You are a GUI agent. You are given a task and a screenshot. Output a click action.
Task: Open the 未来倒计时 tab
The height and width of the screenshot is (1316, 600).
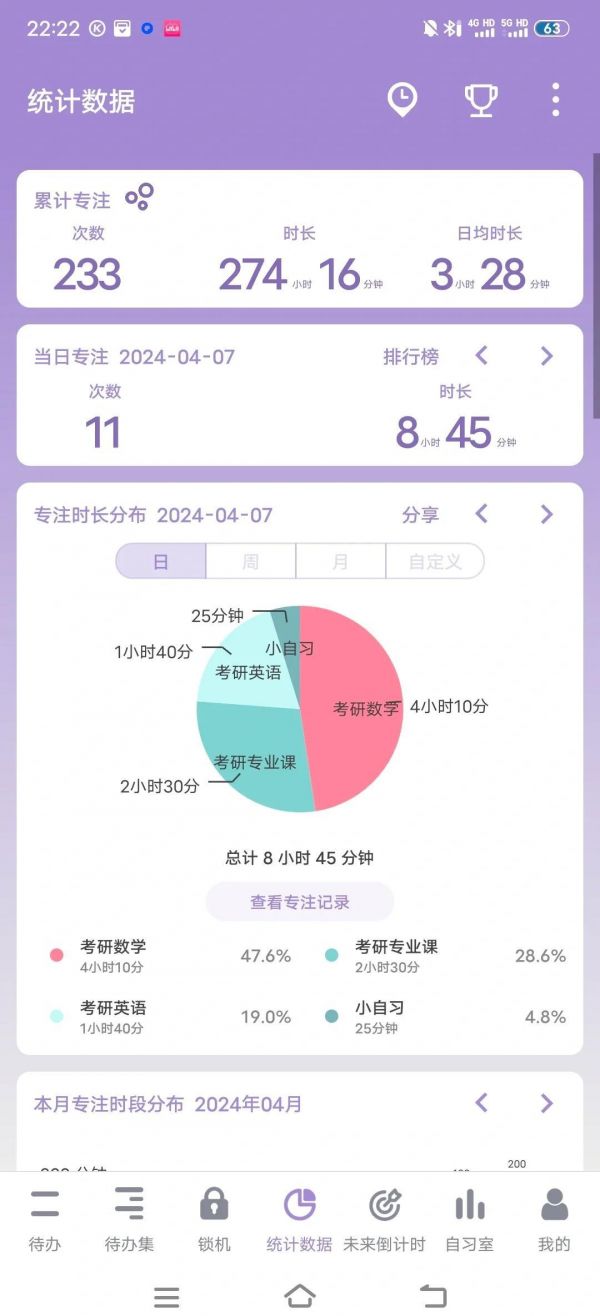tap(385, 1219)
